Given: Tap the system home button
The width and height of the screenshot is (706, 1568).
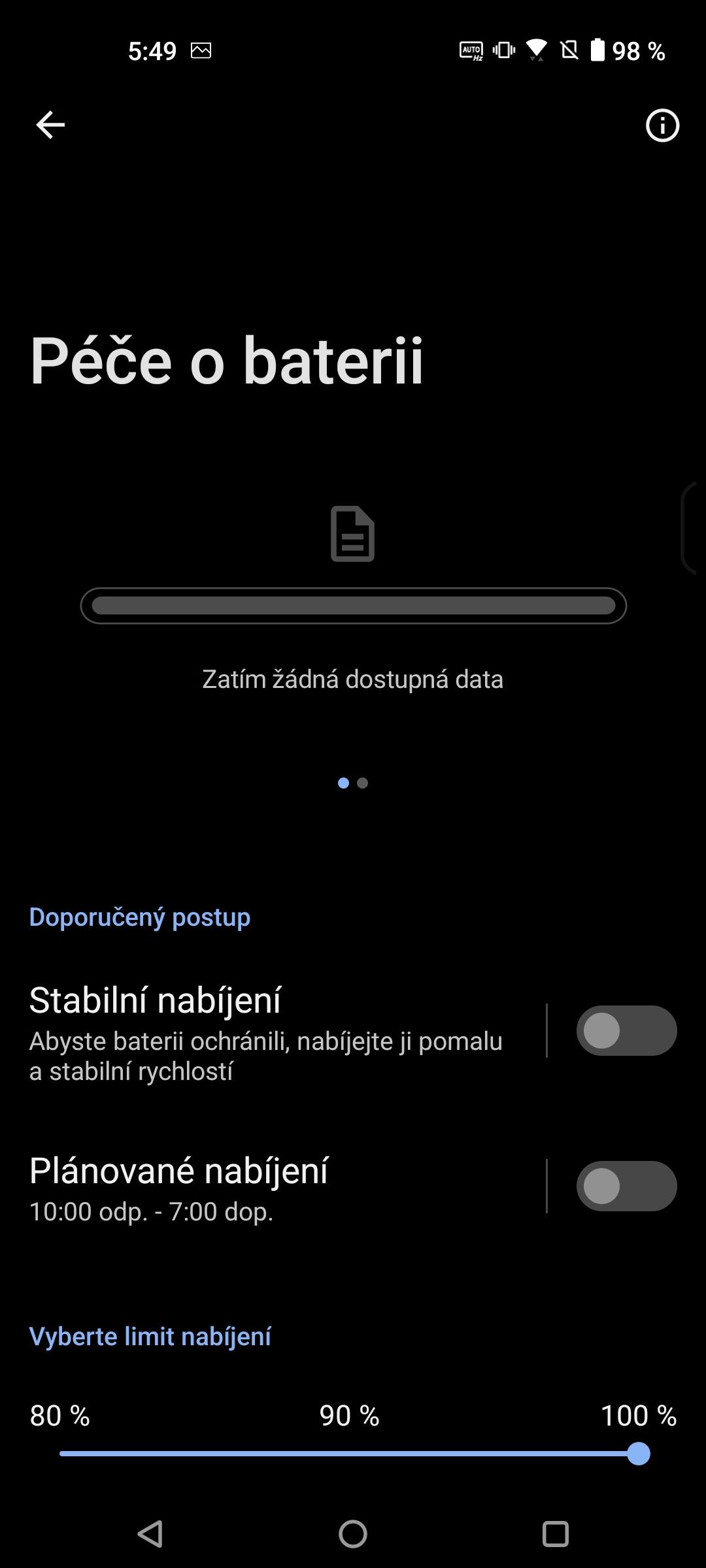Looking at the screenshot, I should pyautogui.click(x=353, y=1533).
